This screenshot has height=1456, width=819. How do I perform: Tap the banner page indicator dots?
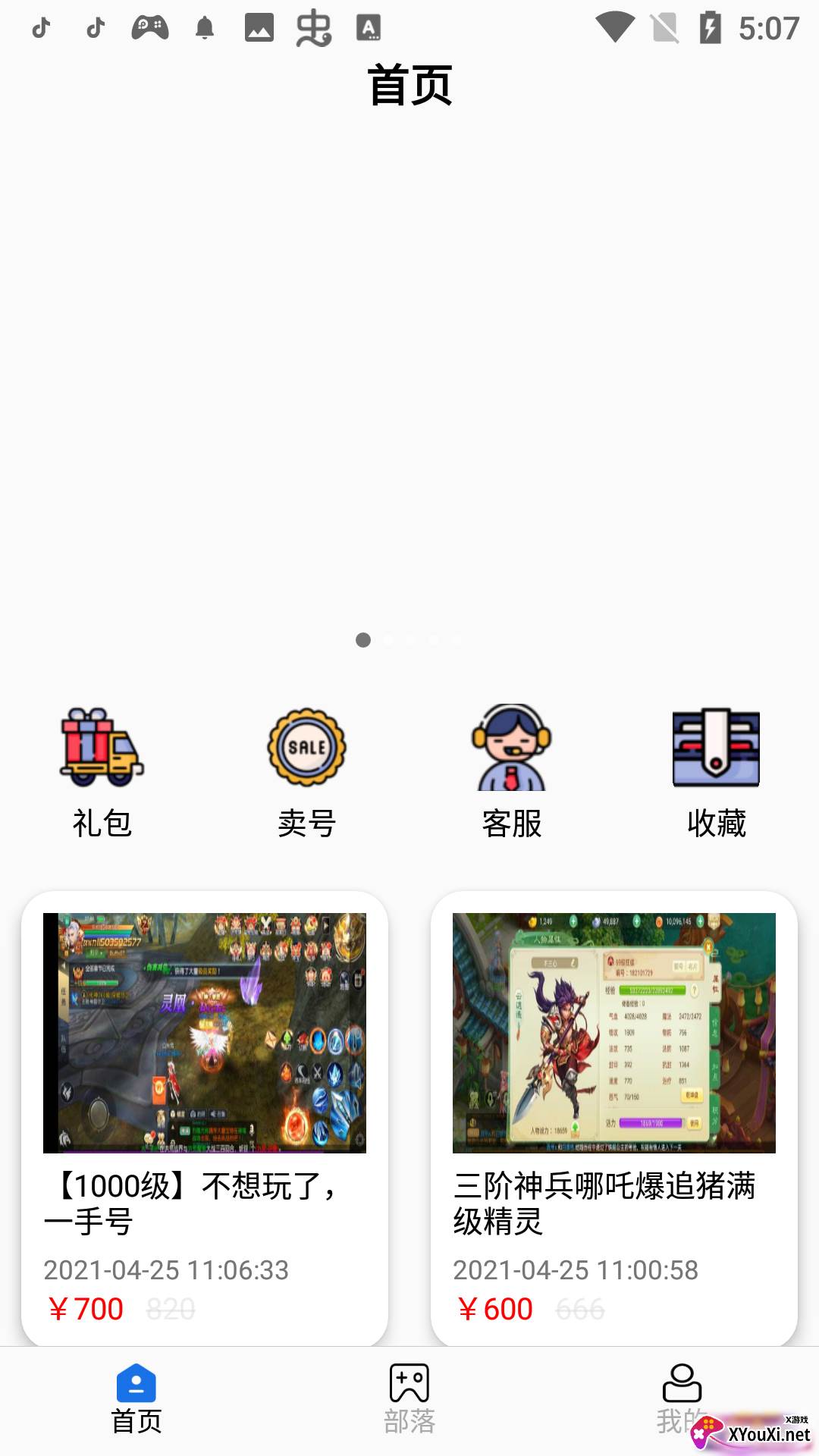click(409, 640)
